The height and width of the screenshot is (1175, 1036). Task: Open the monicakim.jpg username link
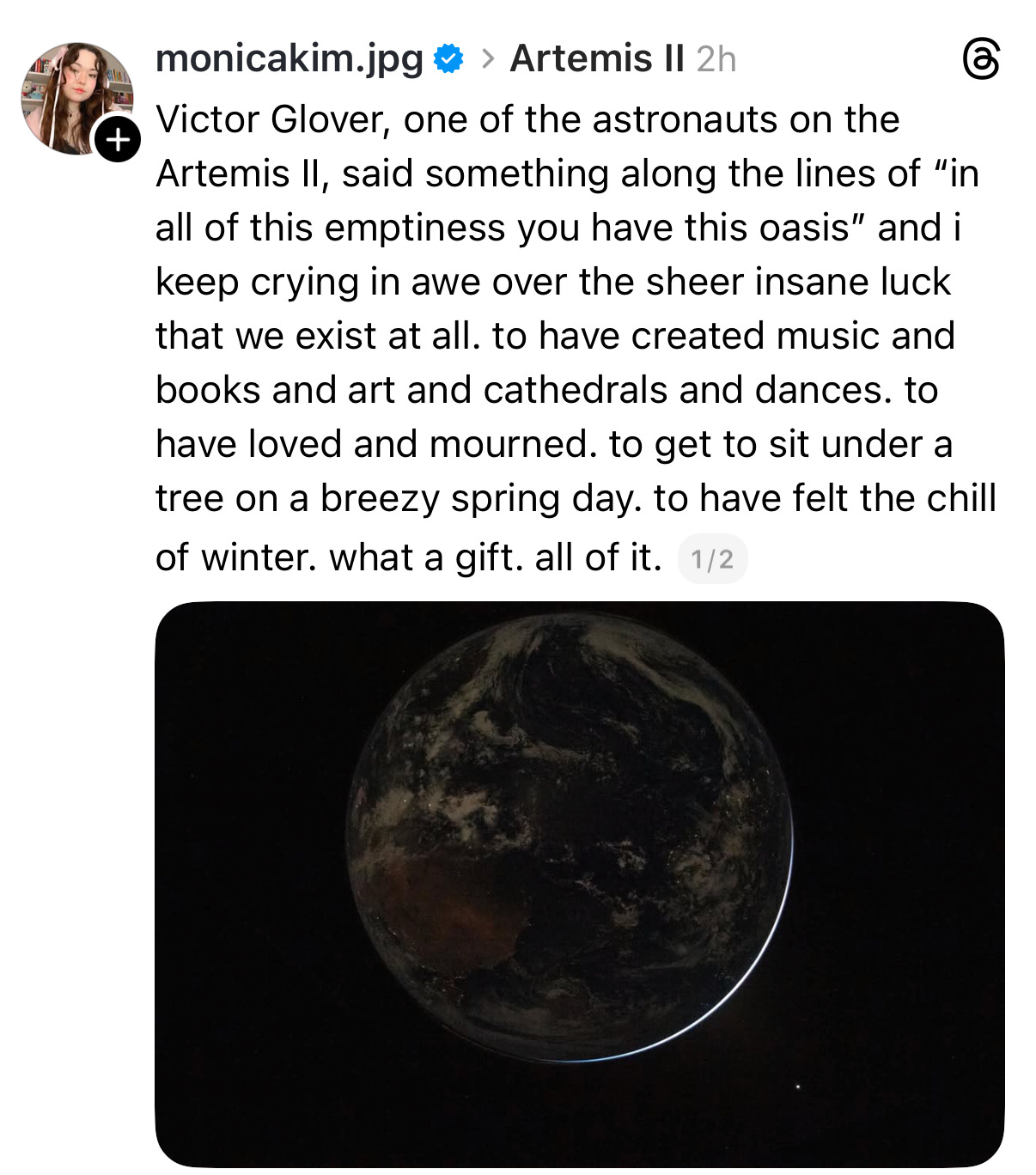point(289,59)
